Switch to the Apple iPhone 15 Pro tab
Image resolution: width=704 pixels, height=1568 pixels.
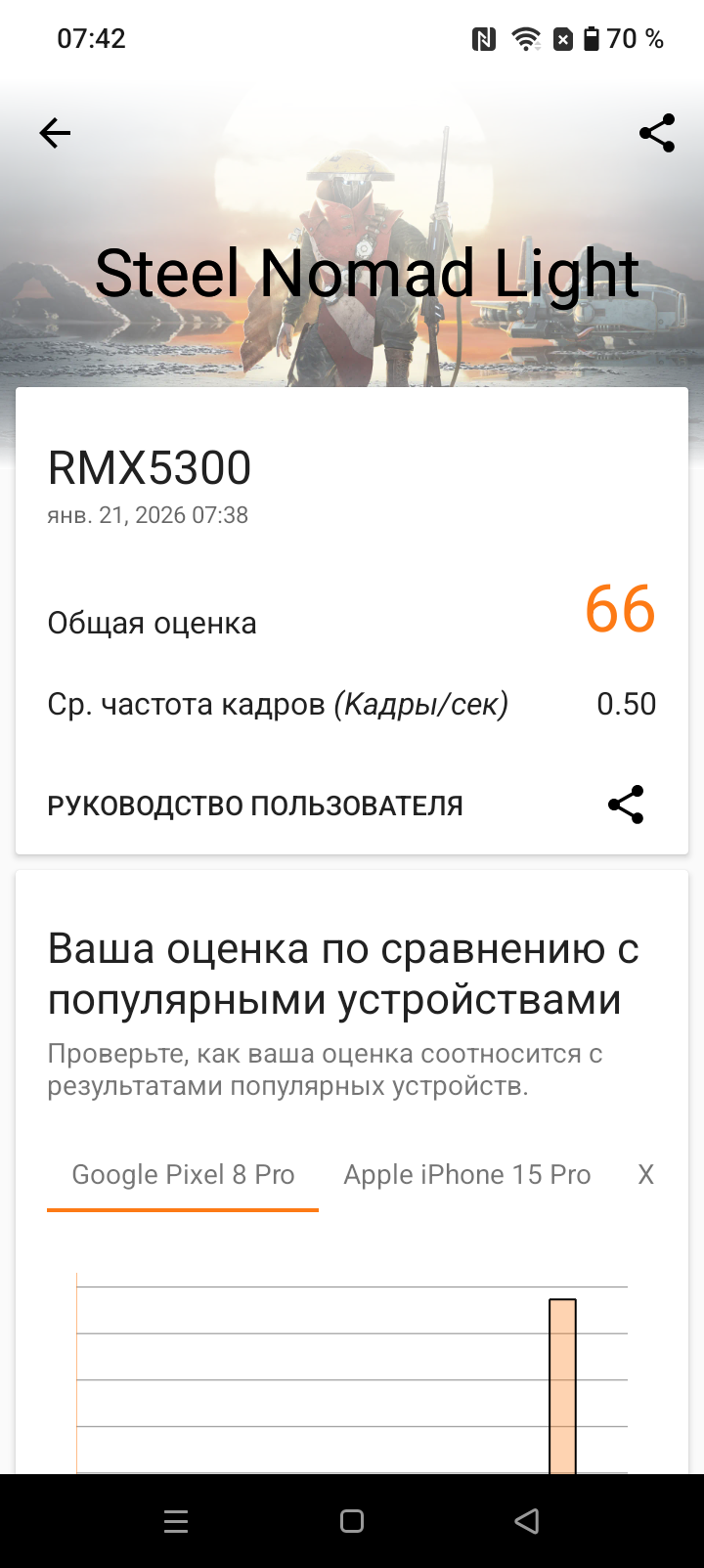tap(467, 1175)
